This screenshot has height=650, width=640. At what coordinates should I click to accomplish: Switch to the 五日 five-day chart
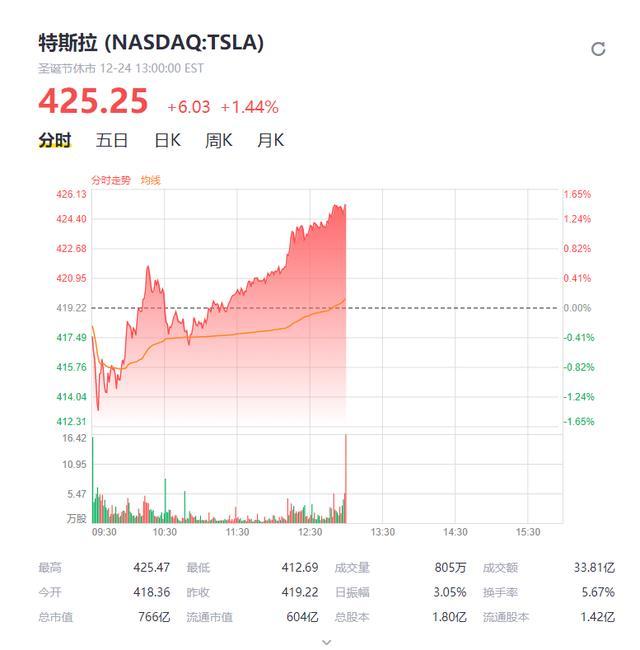click(x=112, y=141)
